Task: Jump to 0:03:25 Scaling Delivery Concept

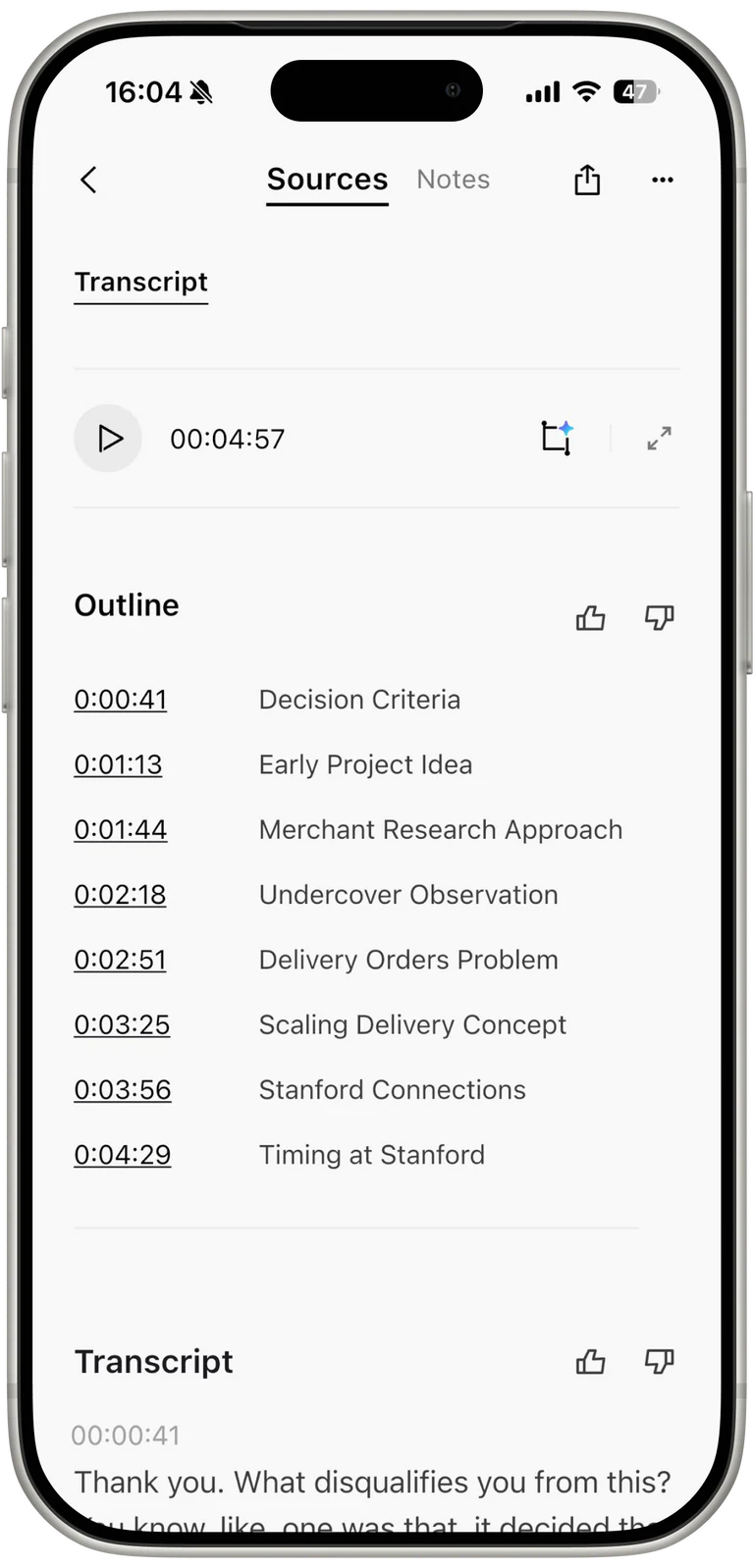Action: click(x=122, y=1024)
